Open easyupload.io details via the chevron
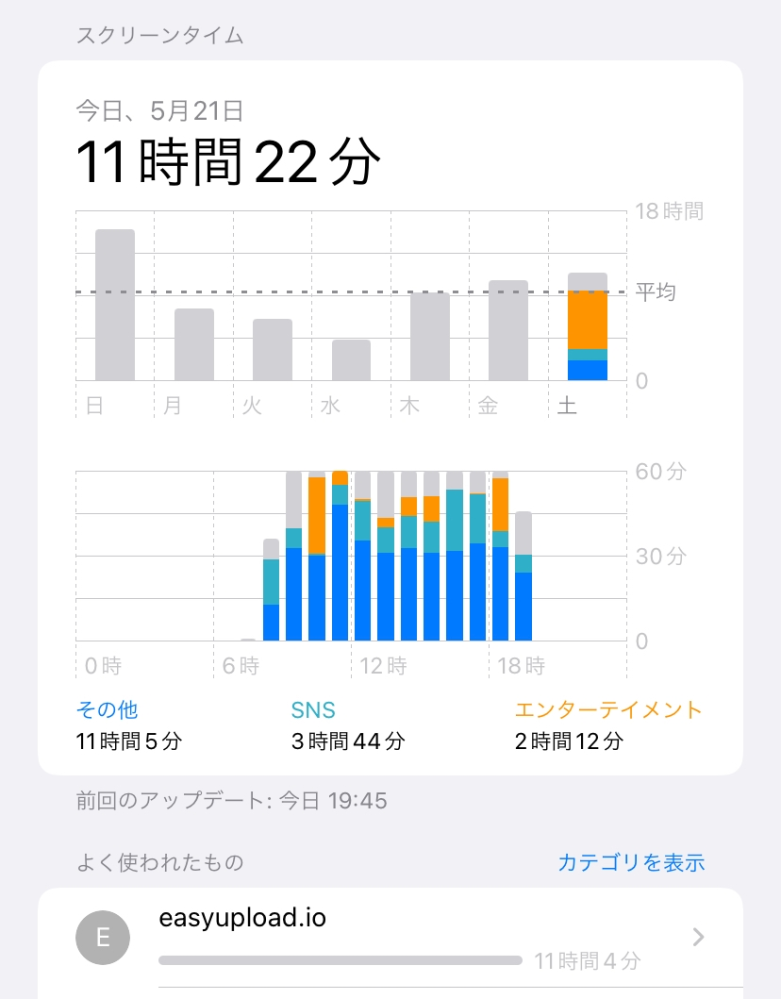 click(697, 937)
